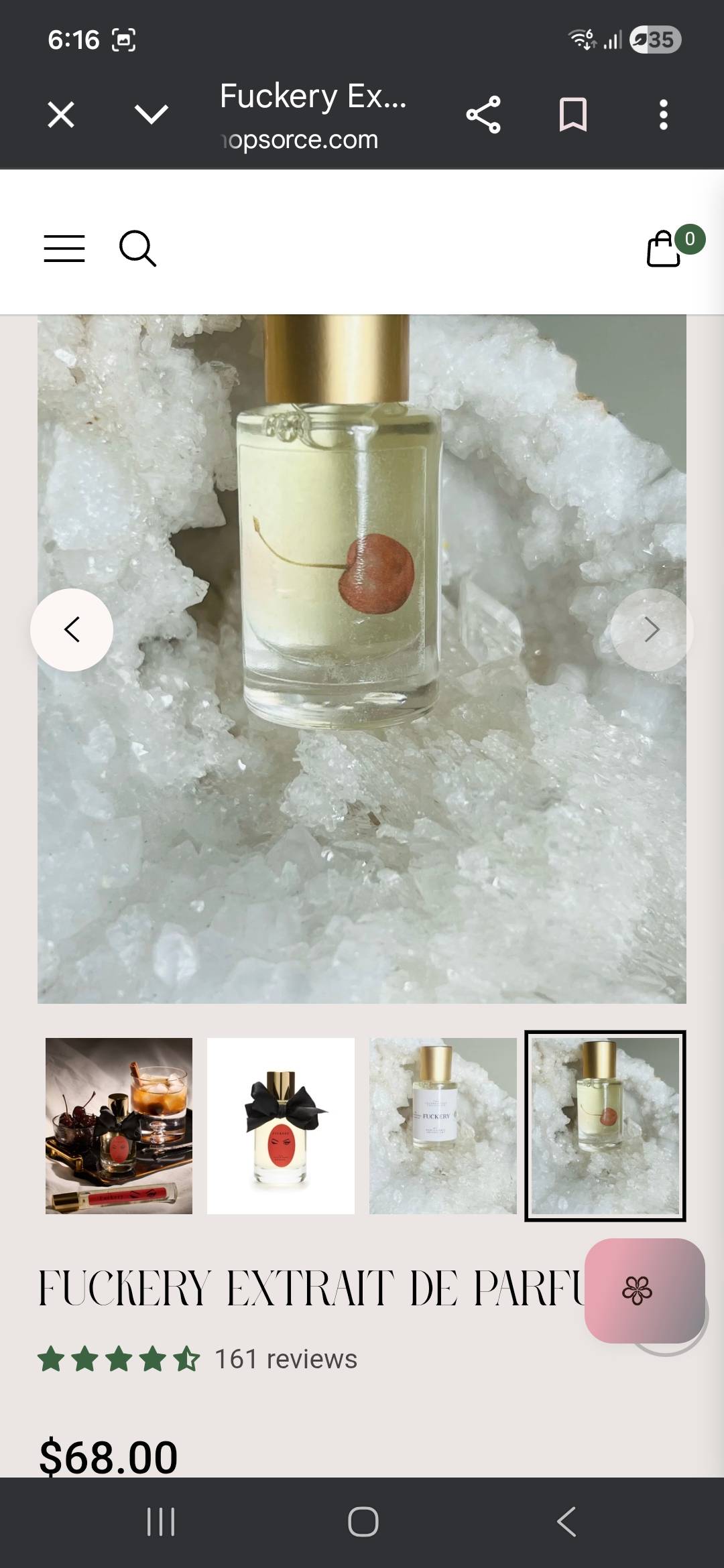Open the hamburger navigation menu
The image size is (724, 1568).
(64, 249)
